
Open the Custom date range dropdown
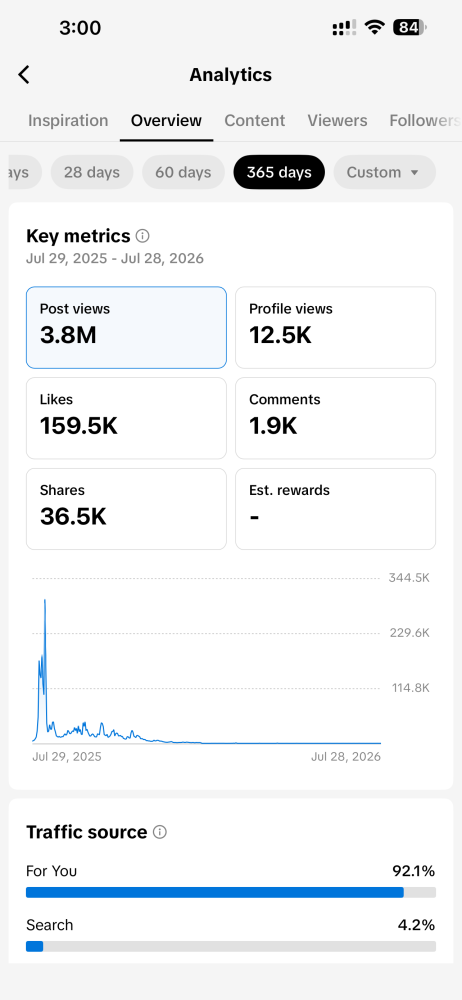coord(385,172)
